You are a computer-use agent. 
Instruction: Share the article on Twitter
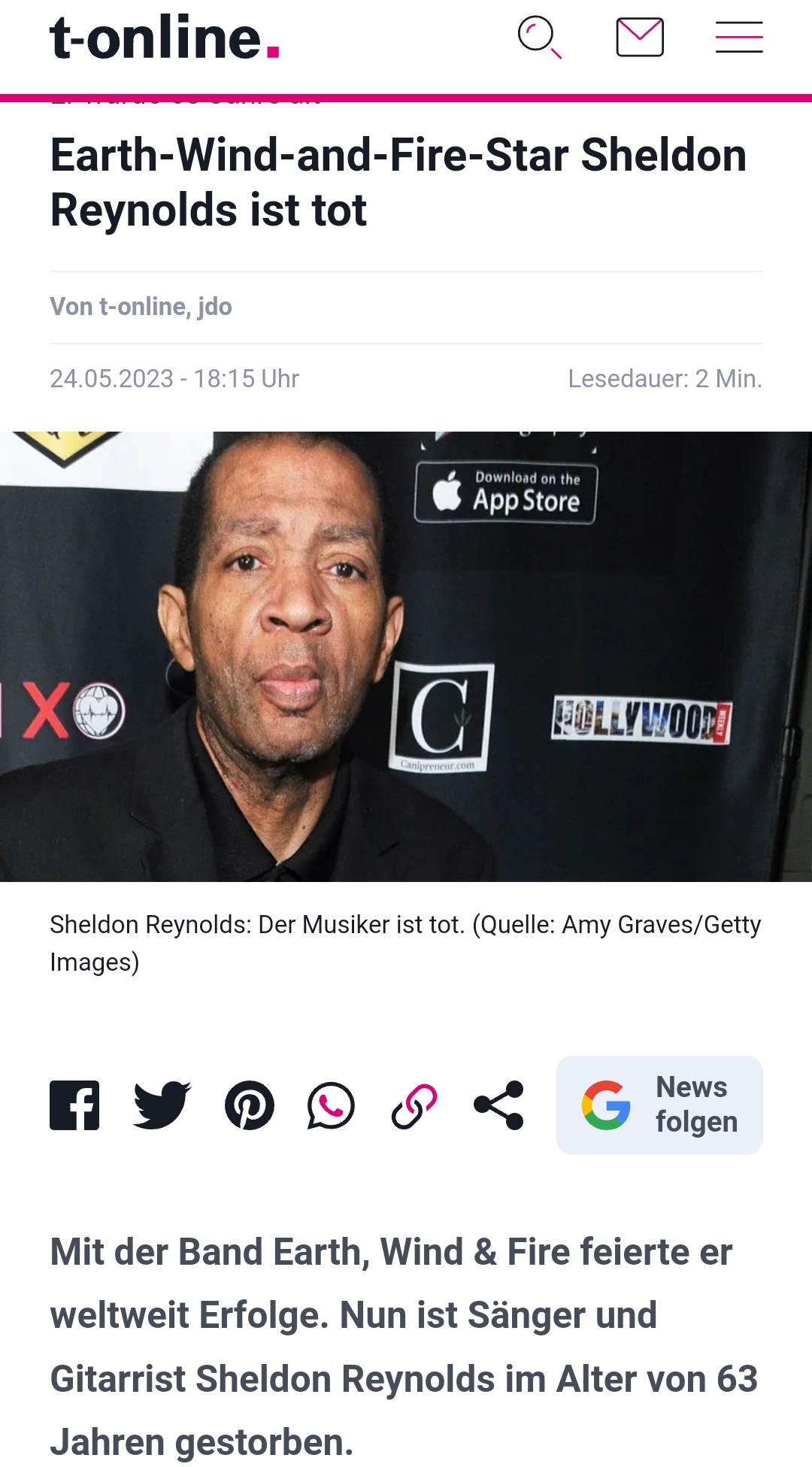click(162, 1105)
